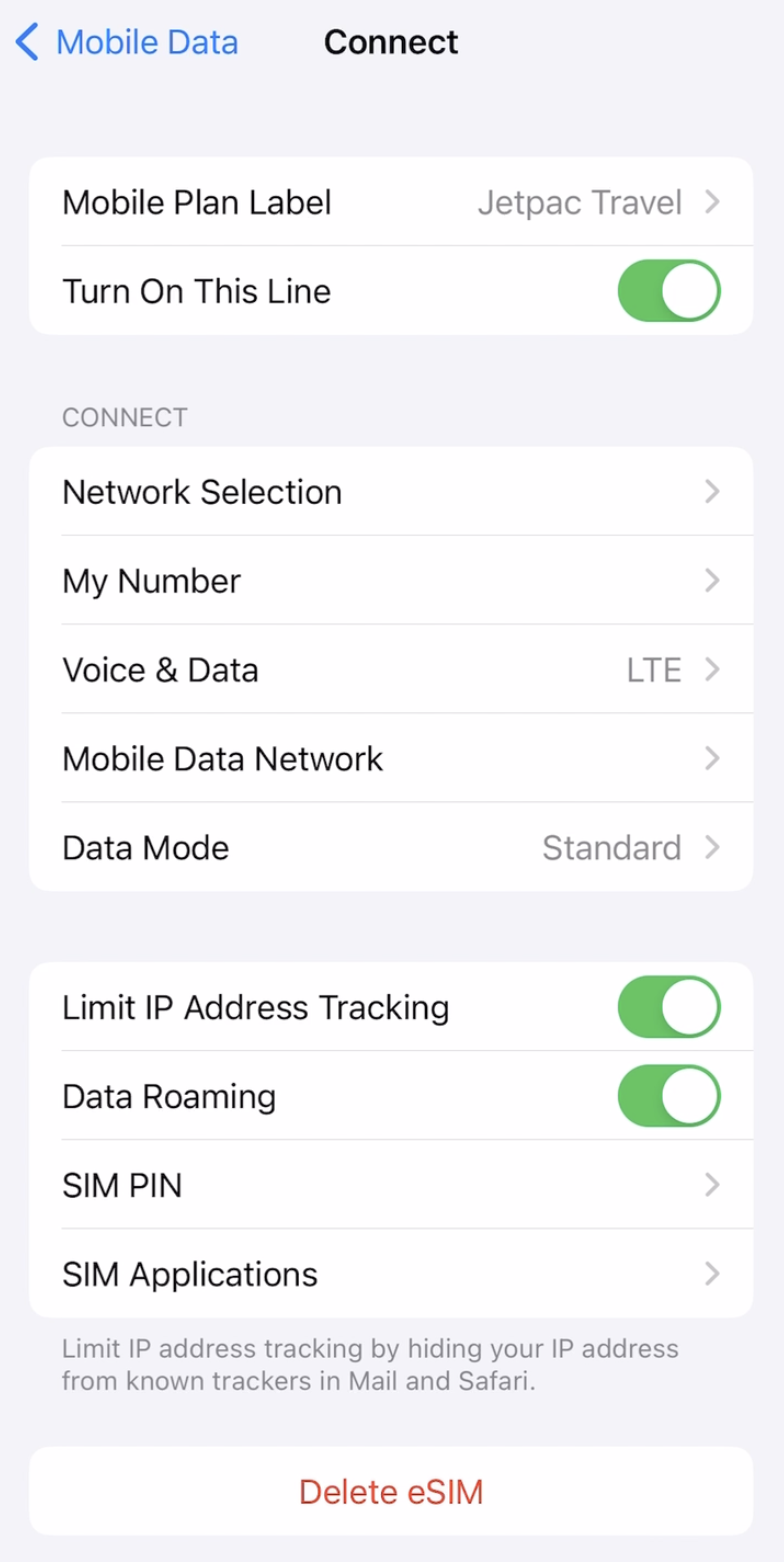Open Mobile Data Network configuration
The width and height of the screenshot is (784, 1562).
tap(392, 758)
